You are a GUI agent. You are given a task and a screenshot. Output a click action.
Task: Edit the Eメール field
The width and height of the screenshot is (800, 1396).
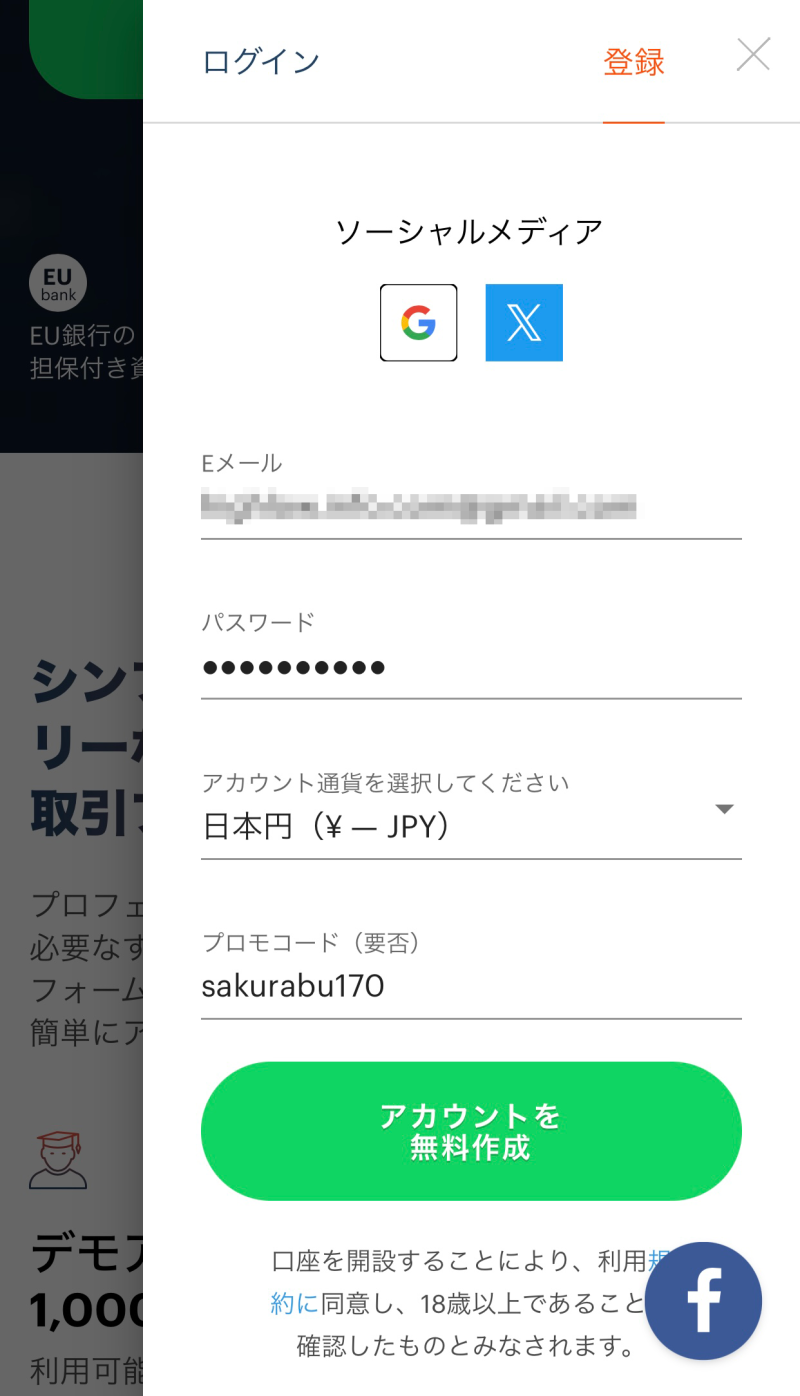470,506
